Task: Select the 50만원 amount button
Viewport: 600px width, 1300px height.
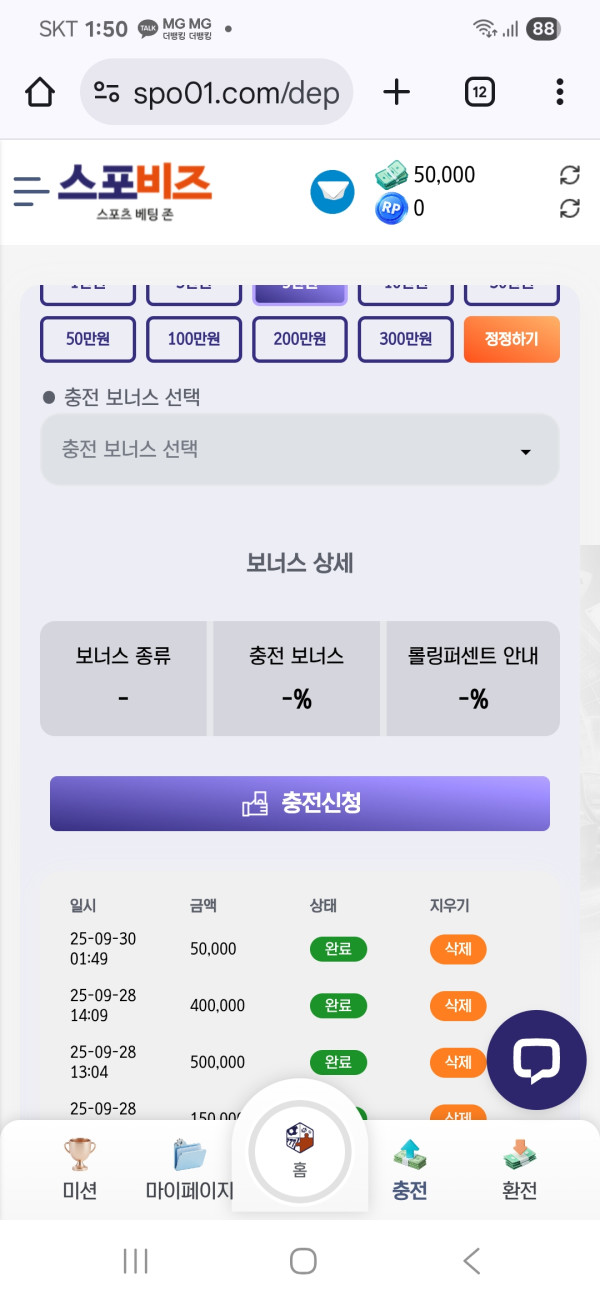Action: (88, 339)
